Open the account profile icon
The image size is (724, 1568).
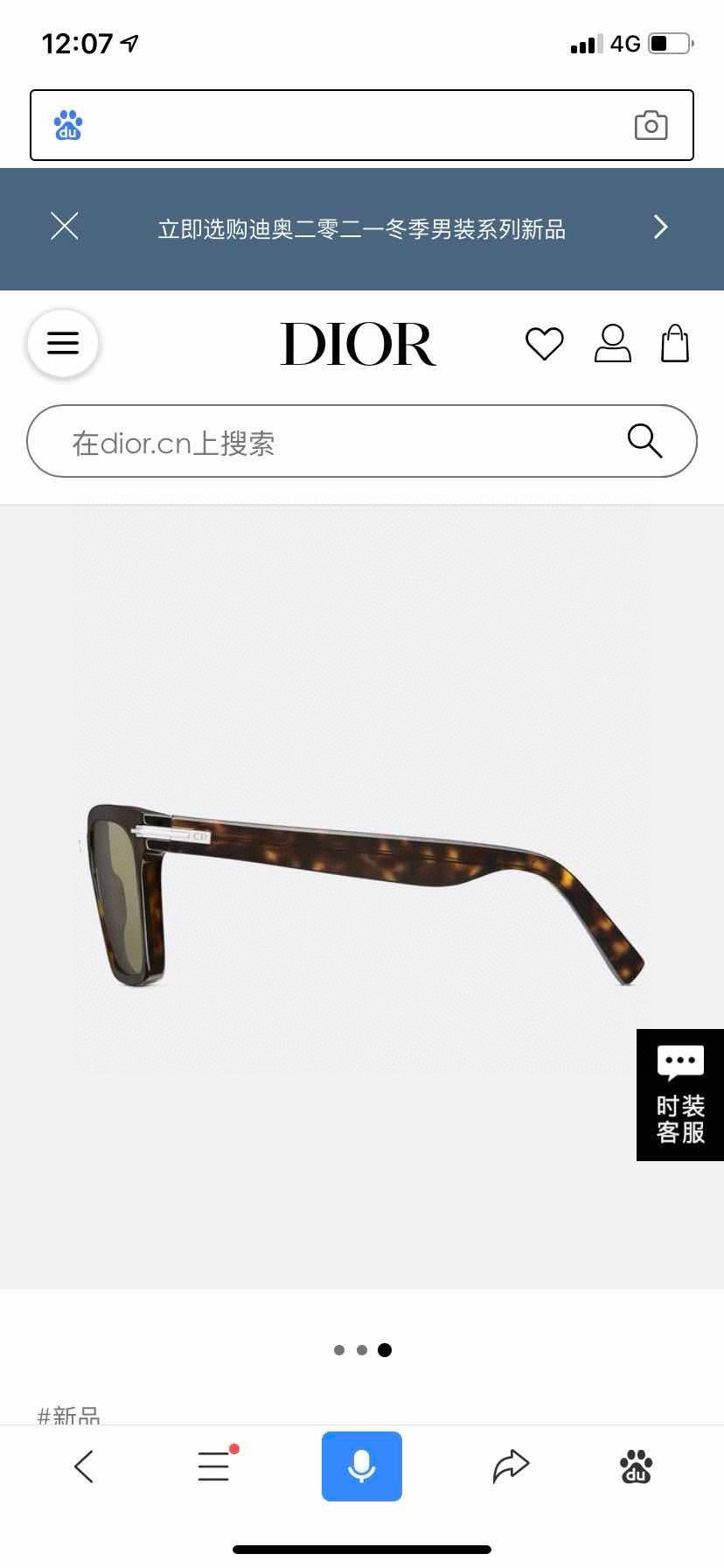(612, 343)
